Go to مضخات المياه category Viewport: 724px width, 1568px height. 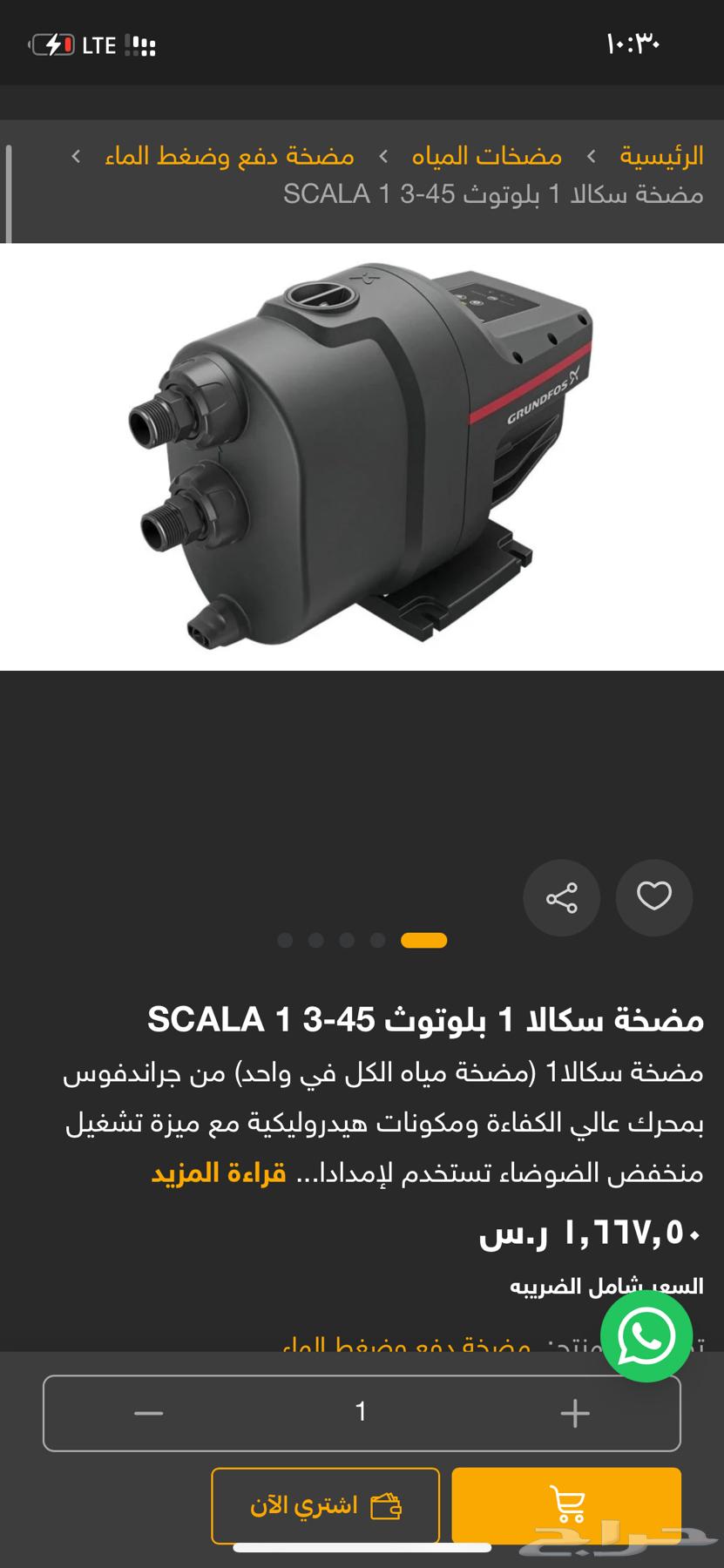486,156
